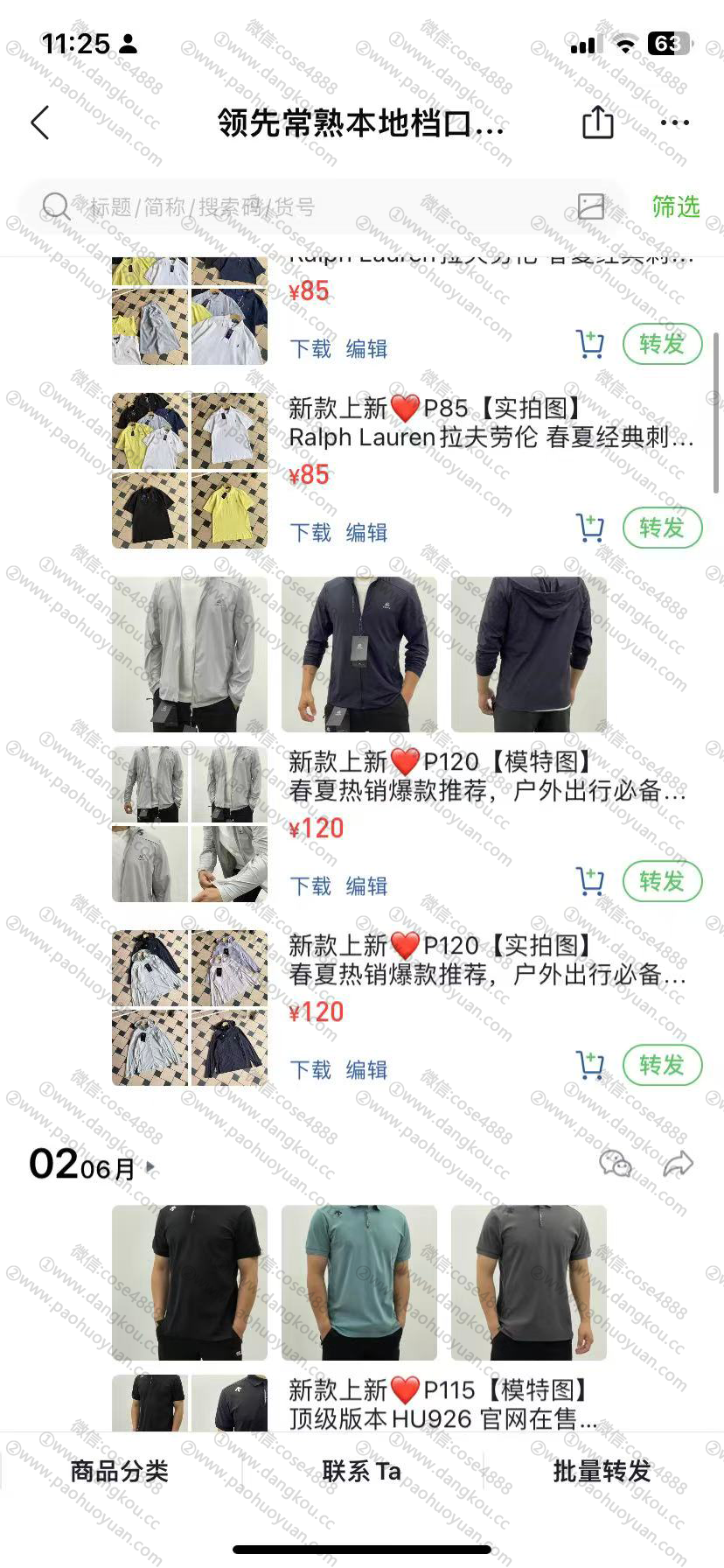Forward the P120 实拍图 item

[x=662, y=1065]
